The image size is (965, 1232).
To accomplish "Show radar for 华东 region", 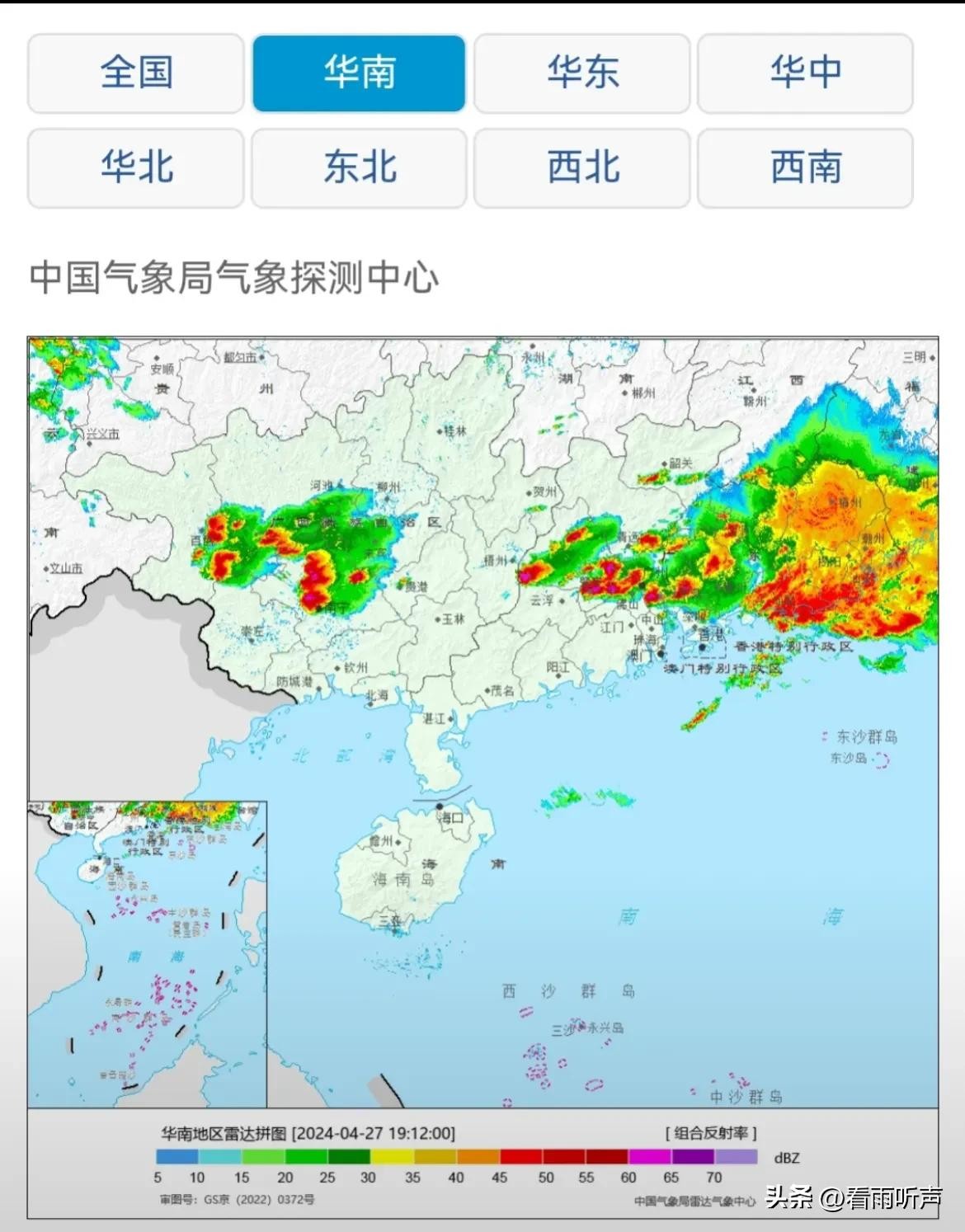I will point(582,73).
